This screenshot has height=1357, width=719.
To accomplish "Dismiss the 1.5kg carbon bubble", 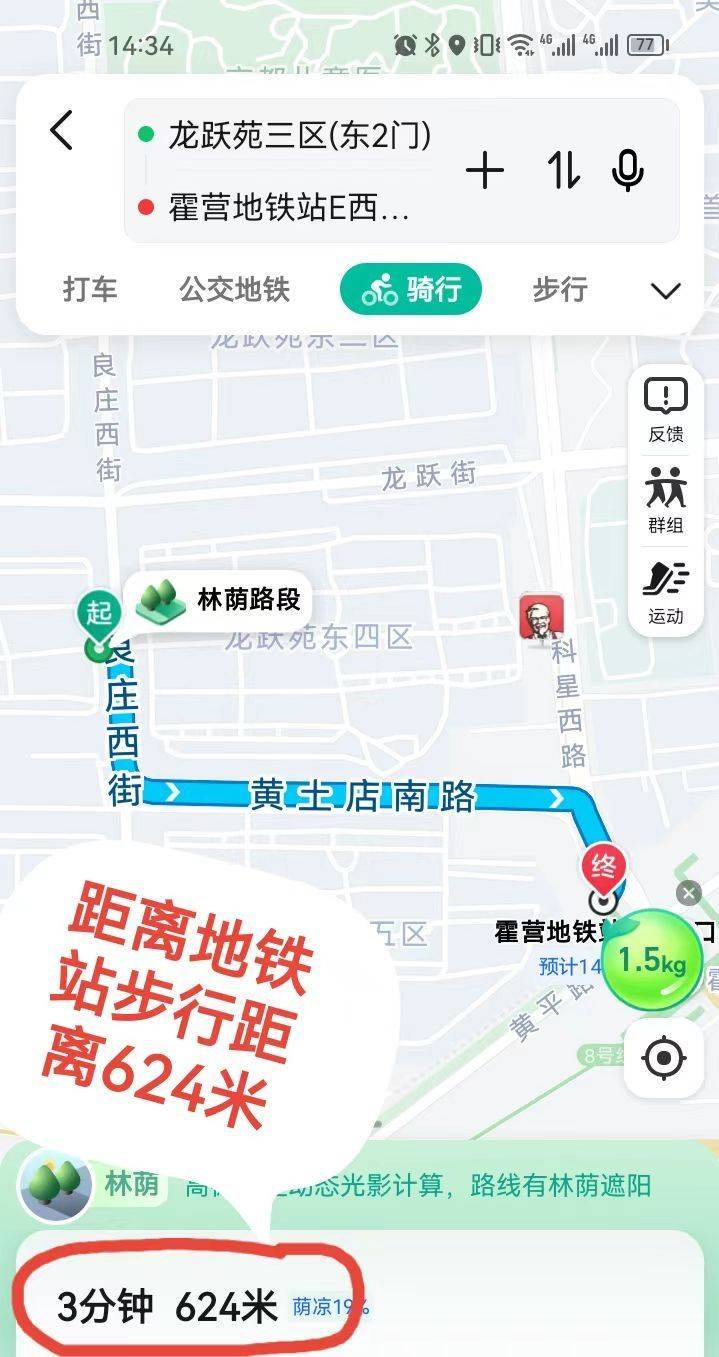I will coord(688,893).
